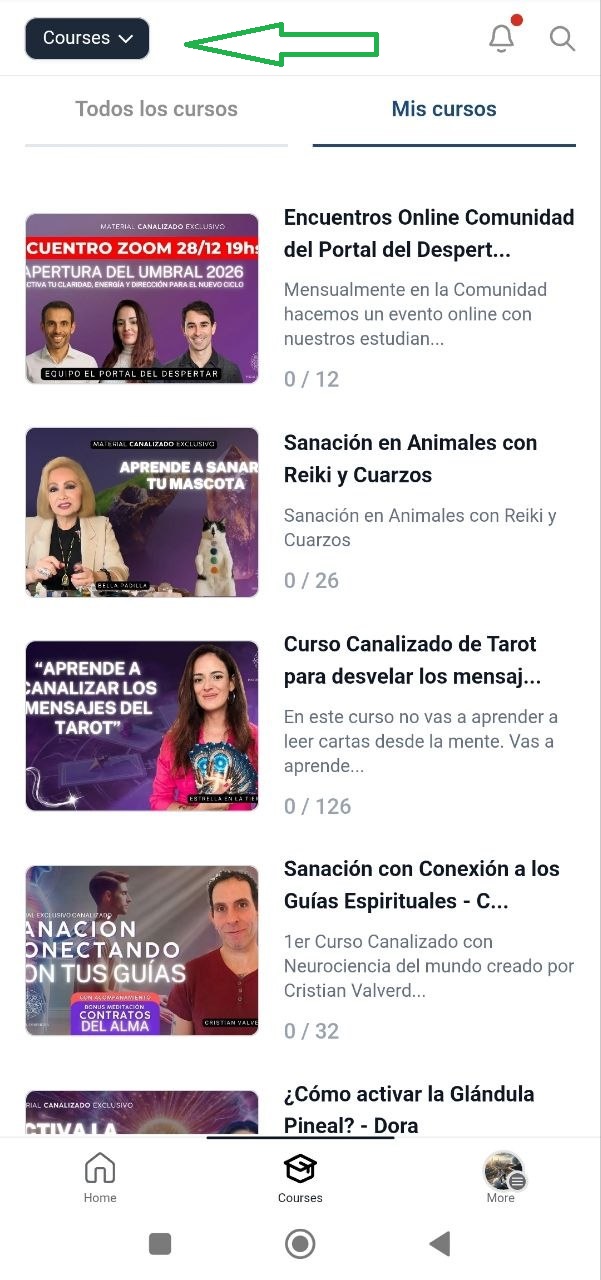Screen dimensions: 601x1280
Task: Go to the Home tab
Action: [100, 1177]
